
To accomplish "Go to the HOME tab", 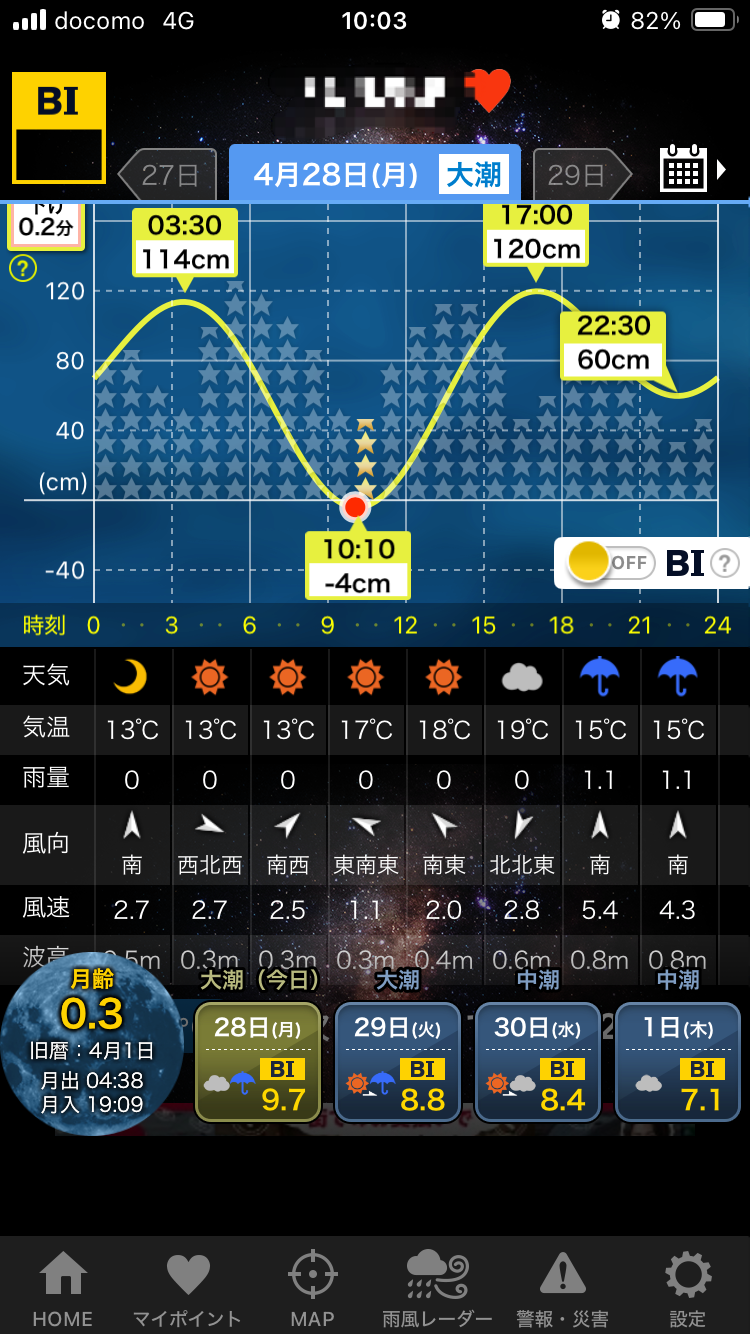I will point(62,1289).
